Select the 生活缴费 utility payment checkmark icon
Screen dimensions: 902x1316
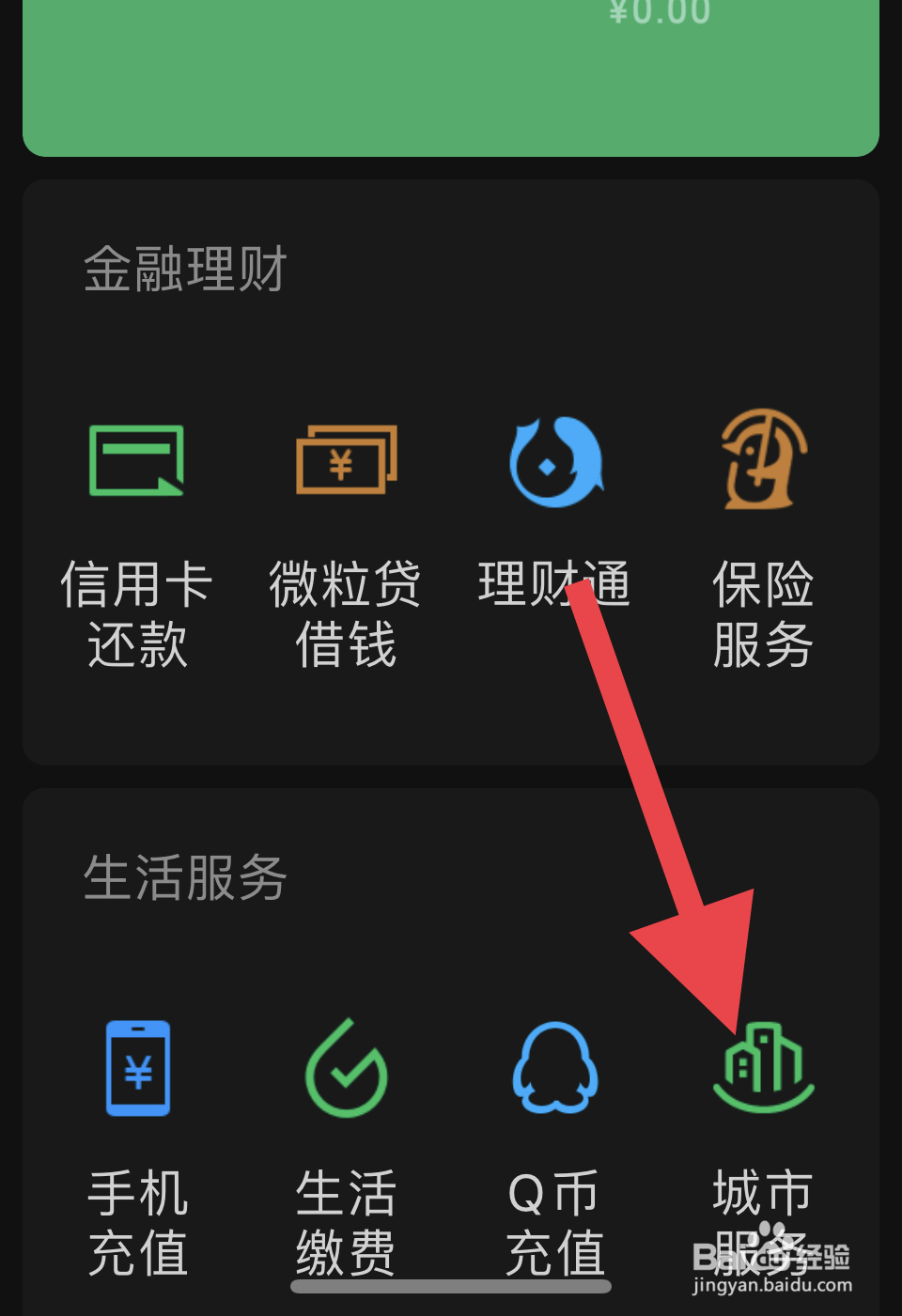(345, 1069)
